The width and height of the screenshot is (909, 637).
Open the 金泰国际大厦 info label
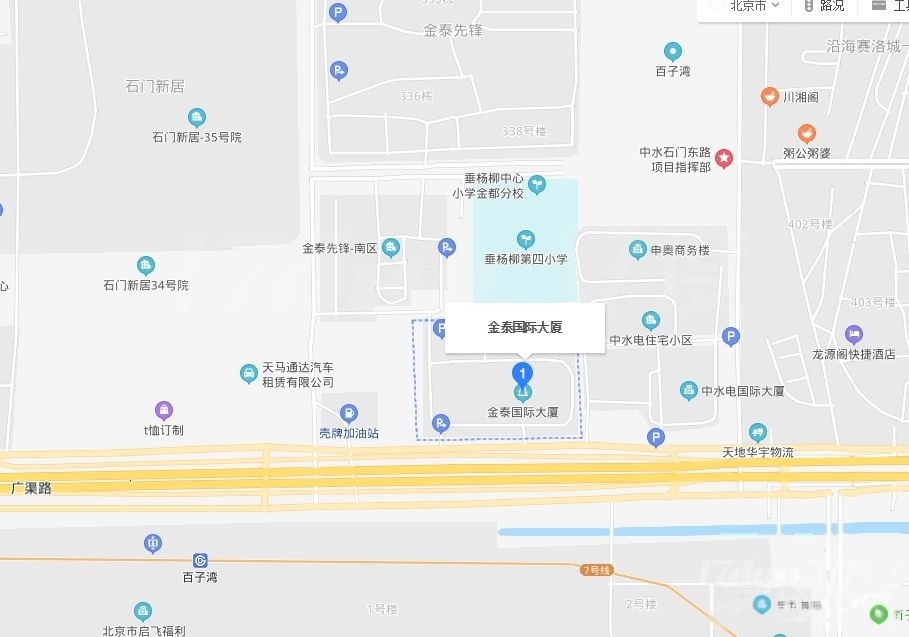click(525, 327)
